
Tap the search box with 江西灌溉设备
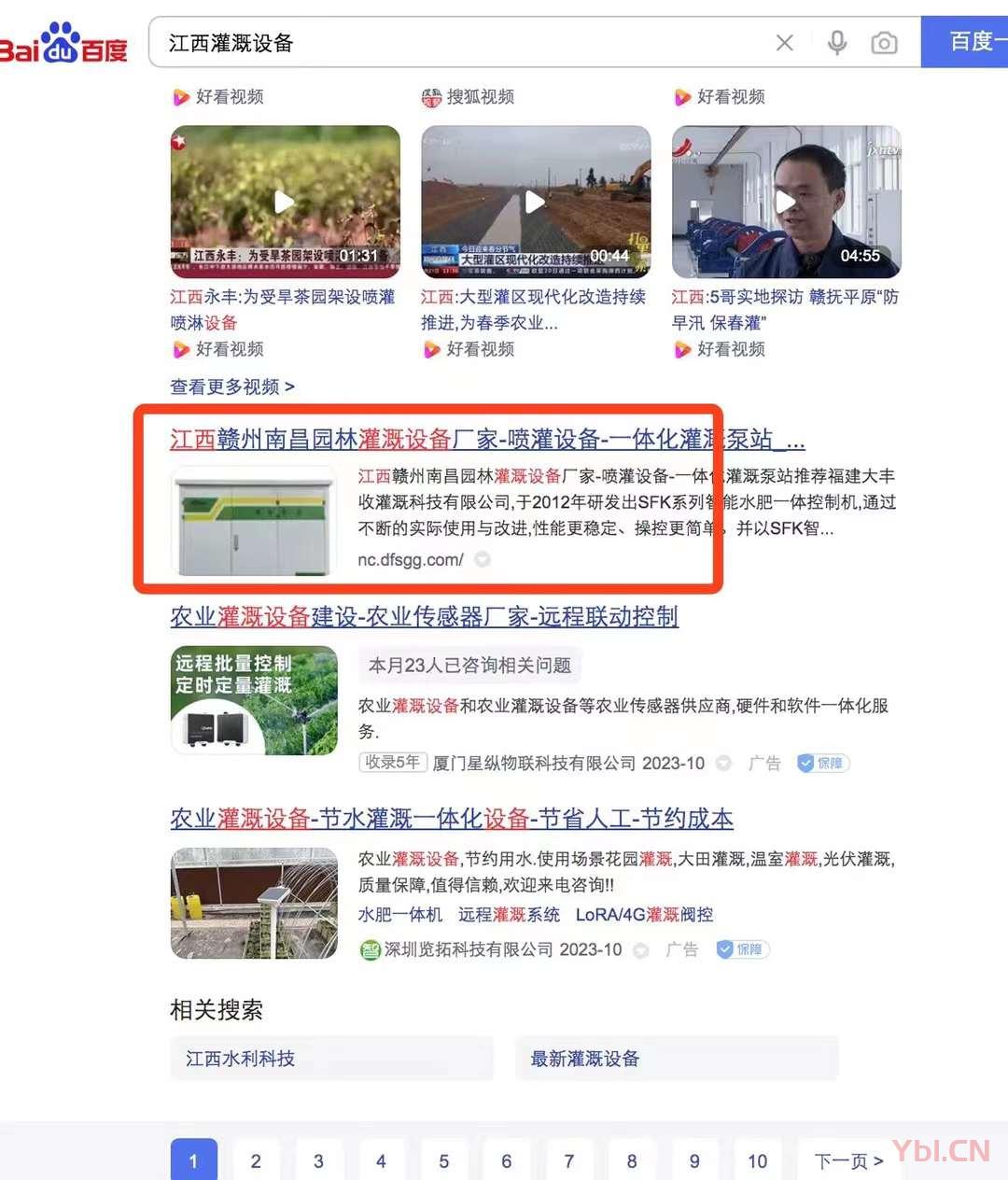457,43
